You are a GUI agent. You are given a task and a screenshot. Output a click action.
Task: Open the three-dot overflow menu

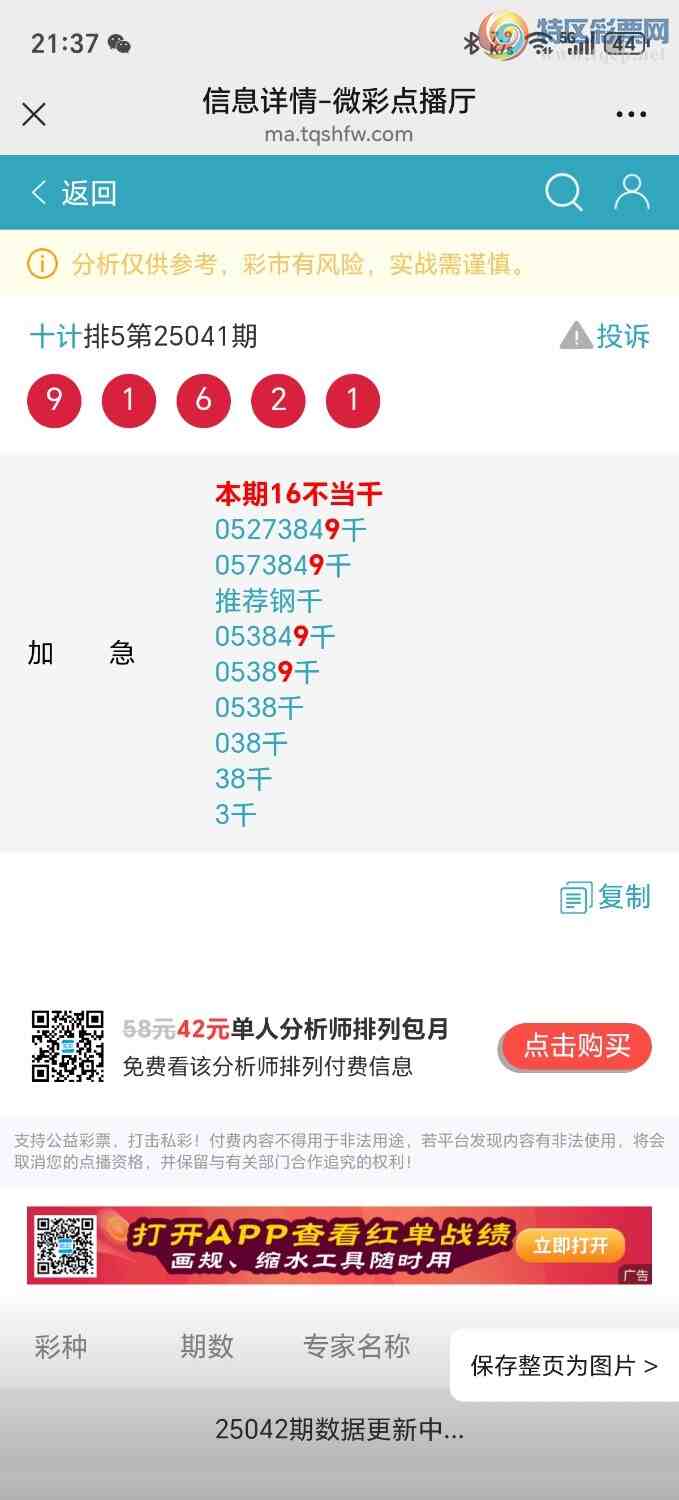tap(631, 115)
